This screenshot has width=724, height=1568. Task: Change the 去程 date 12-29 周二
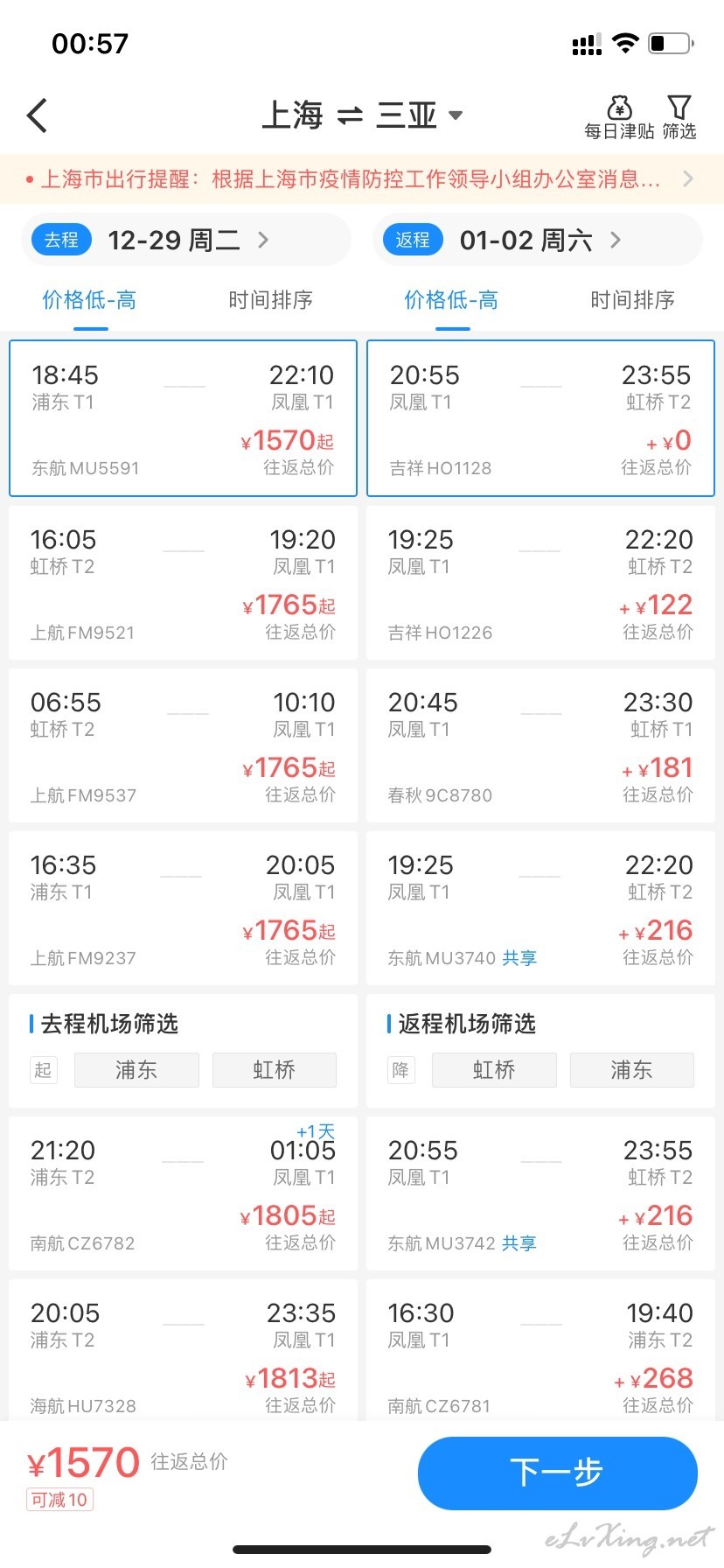coord(186,240)
